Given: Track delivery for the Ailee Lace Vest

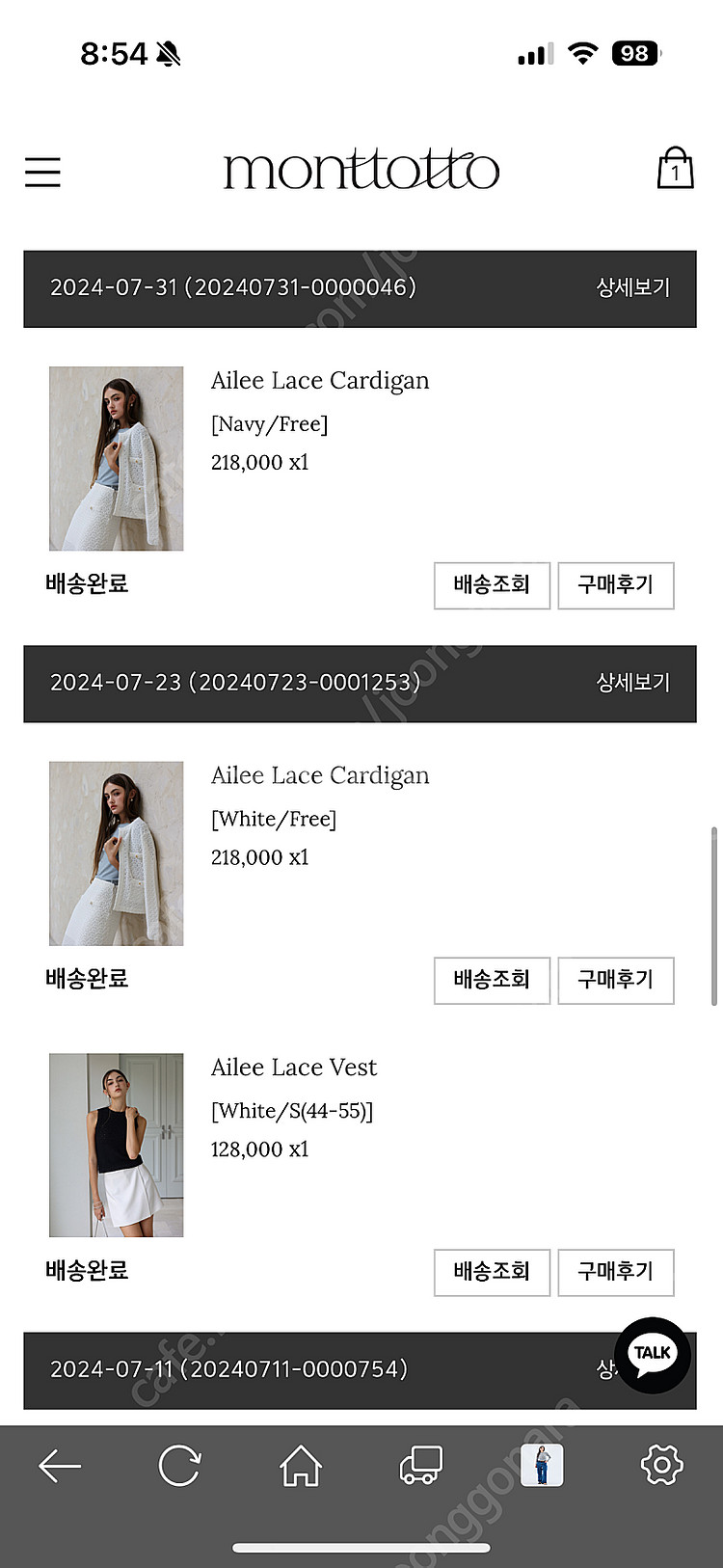Looking at the screenshot, I should [x=492, y=1272].
